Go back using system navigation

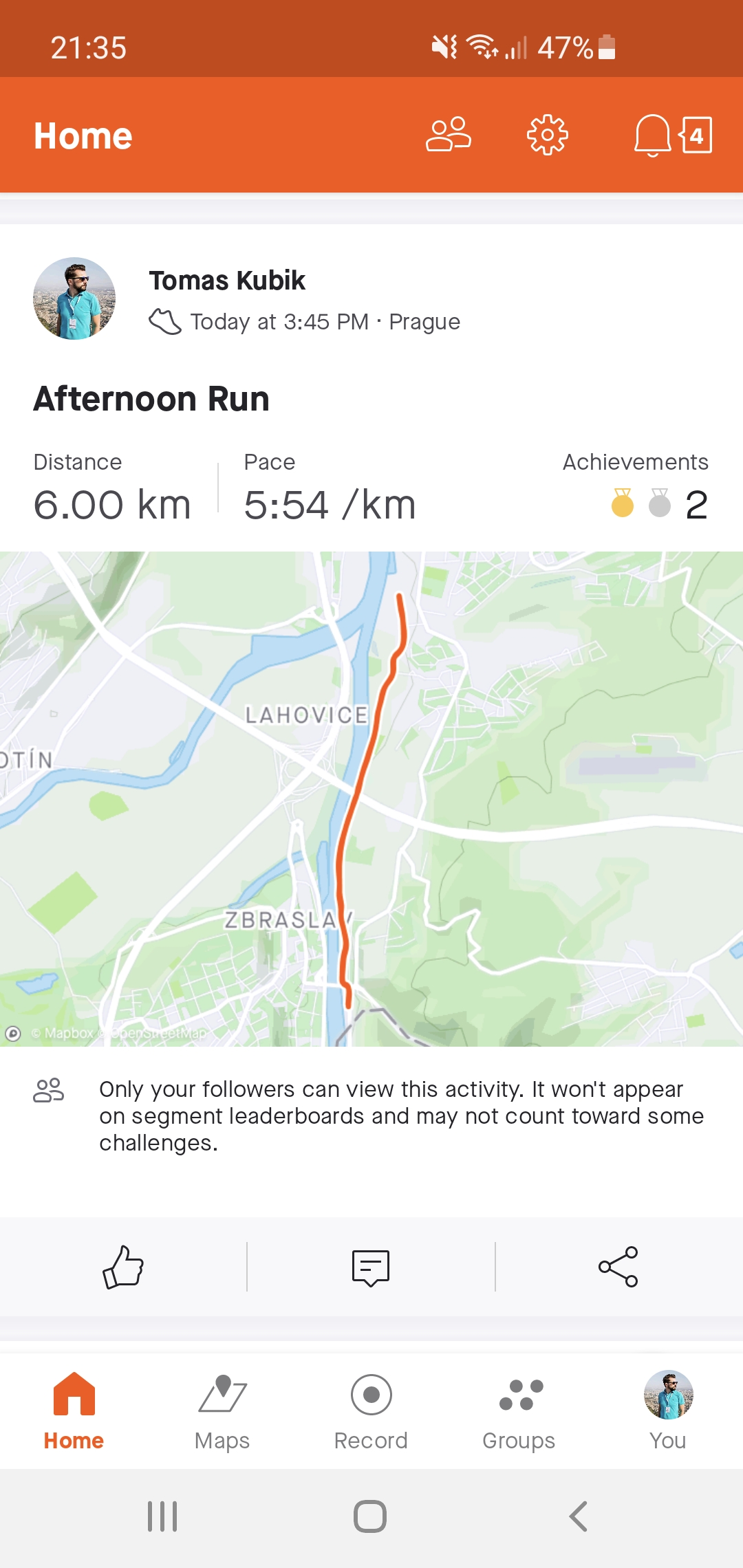[579, 1516]
